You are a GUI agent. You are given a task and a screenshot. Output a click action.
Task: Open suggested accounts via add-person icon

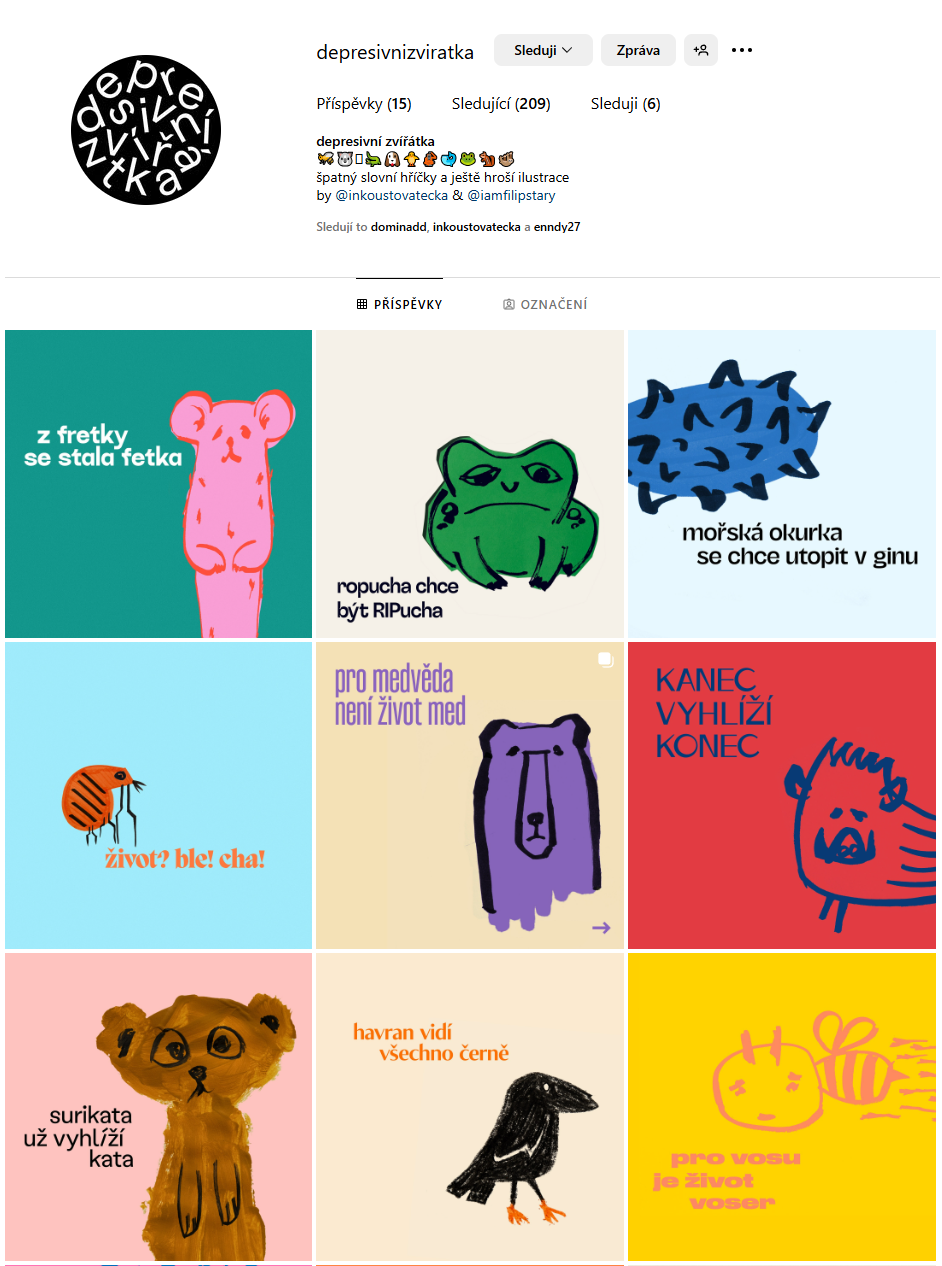click(701, 50)
